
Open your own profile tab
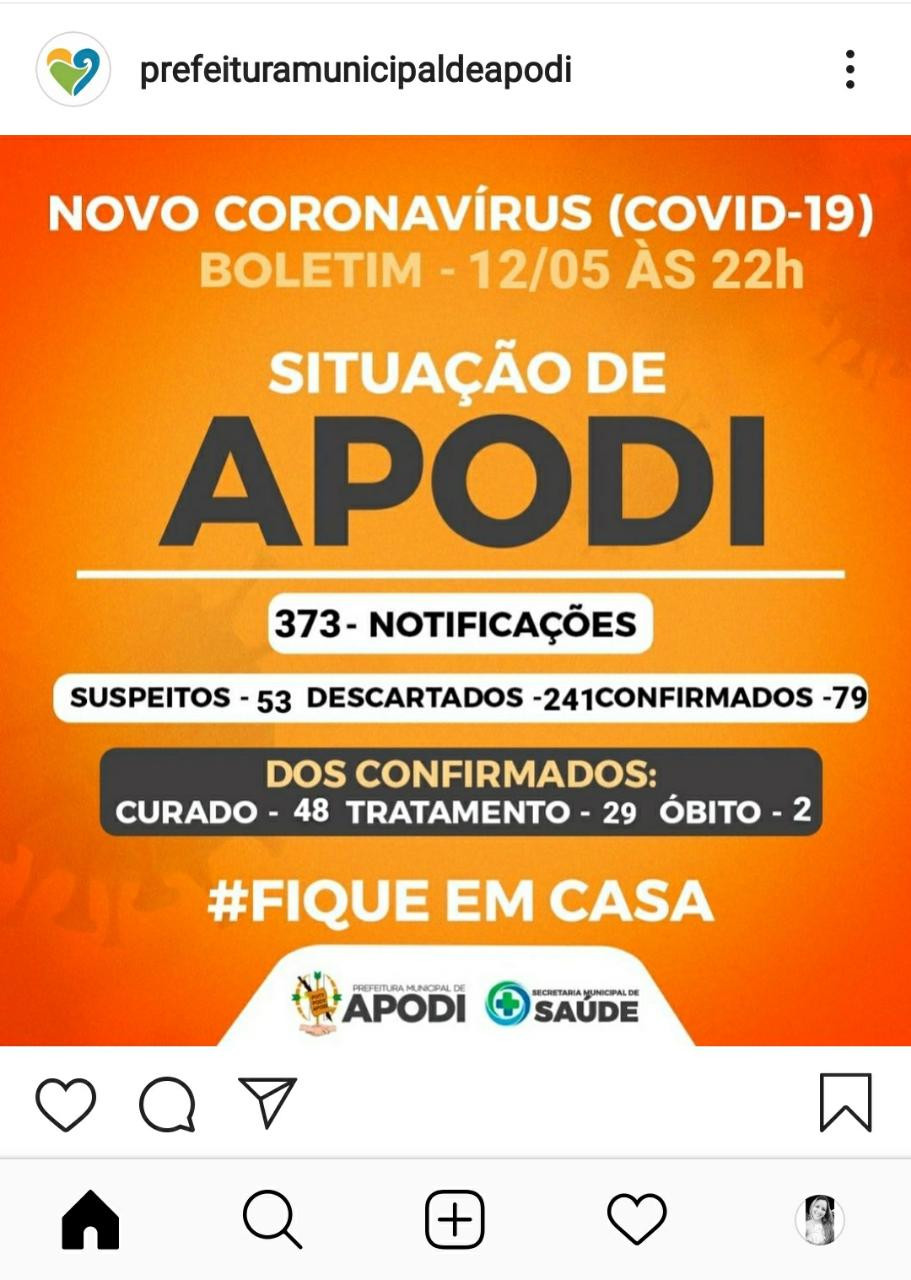[x=819, y=1221]
